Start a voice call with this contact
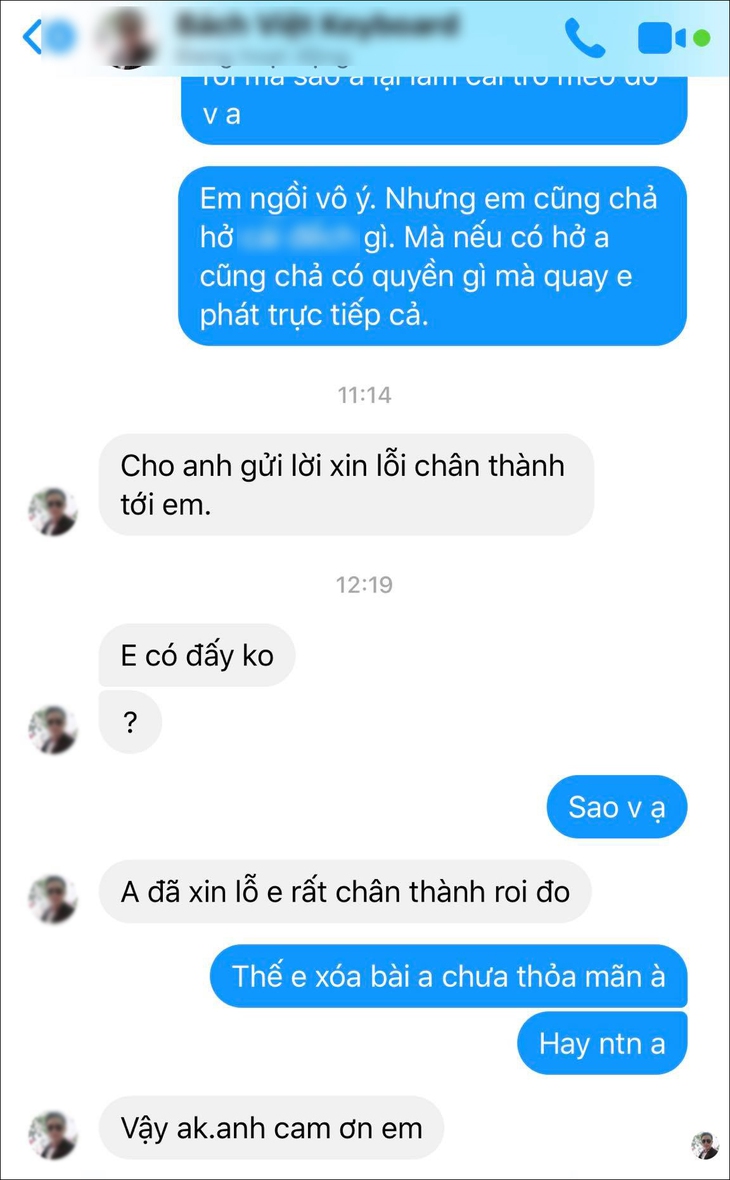Image resolution: width=730 pixels, height=1180 pixels. tap(584, 38)
